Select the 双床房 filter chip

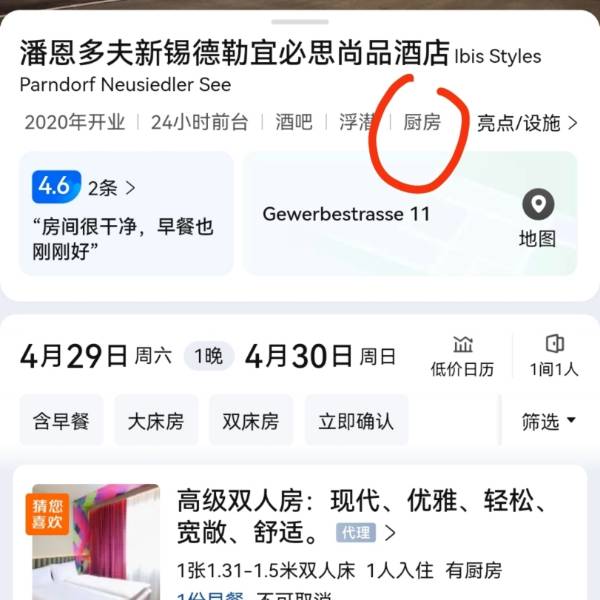click(x=250, y=421)
